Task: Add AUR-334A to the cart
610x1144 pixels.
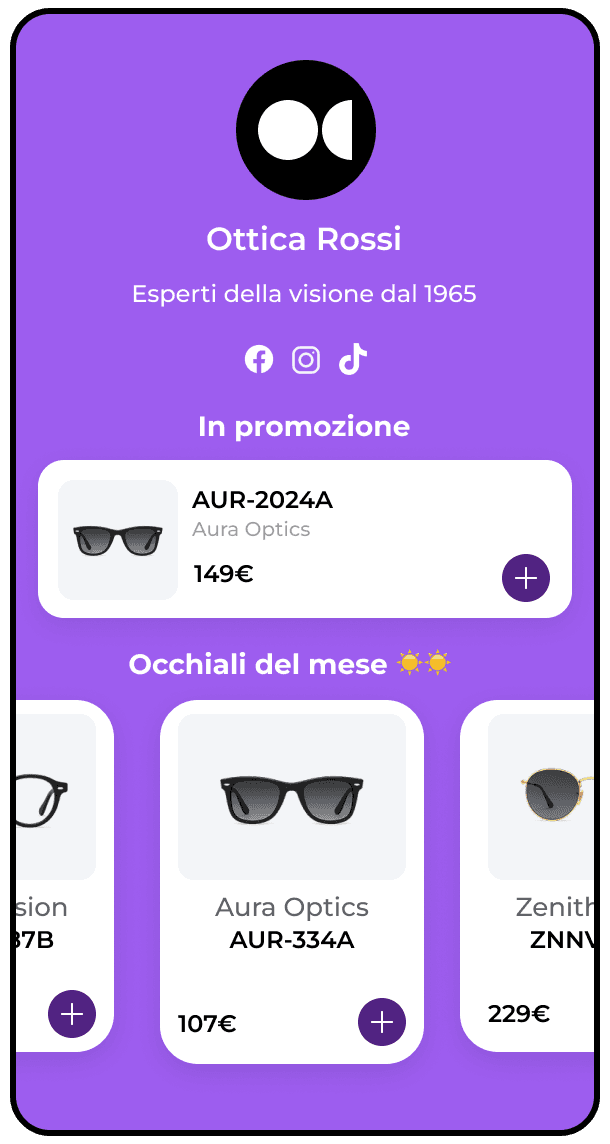Action: (382, 1022)
